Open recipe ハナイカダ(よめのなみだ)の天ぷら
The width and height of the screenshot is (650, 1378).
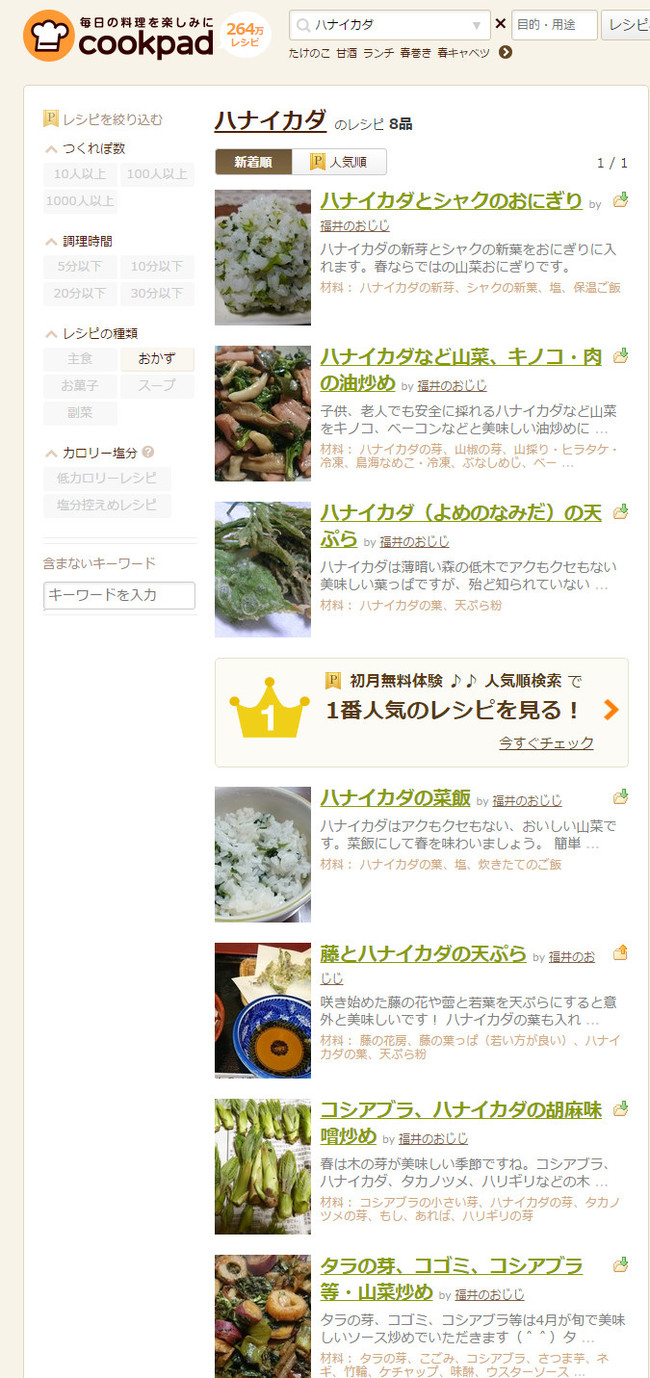[x=461, y=526]
